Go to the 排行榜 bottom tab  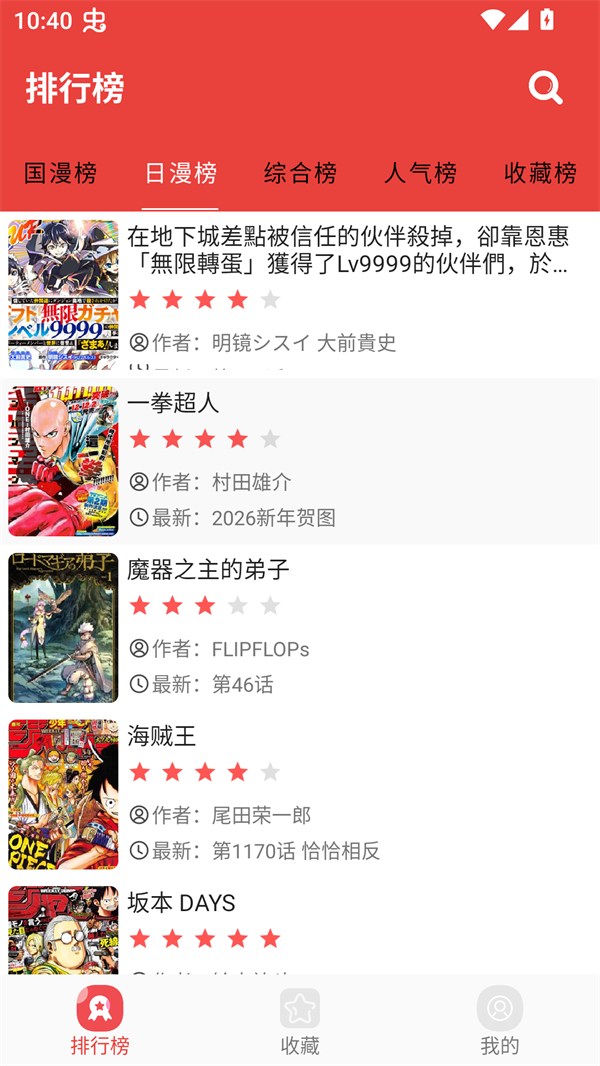[x=100, y=1020]
